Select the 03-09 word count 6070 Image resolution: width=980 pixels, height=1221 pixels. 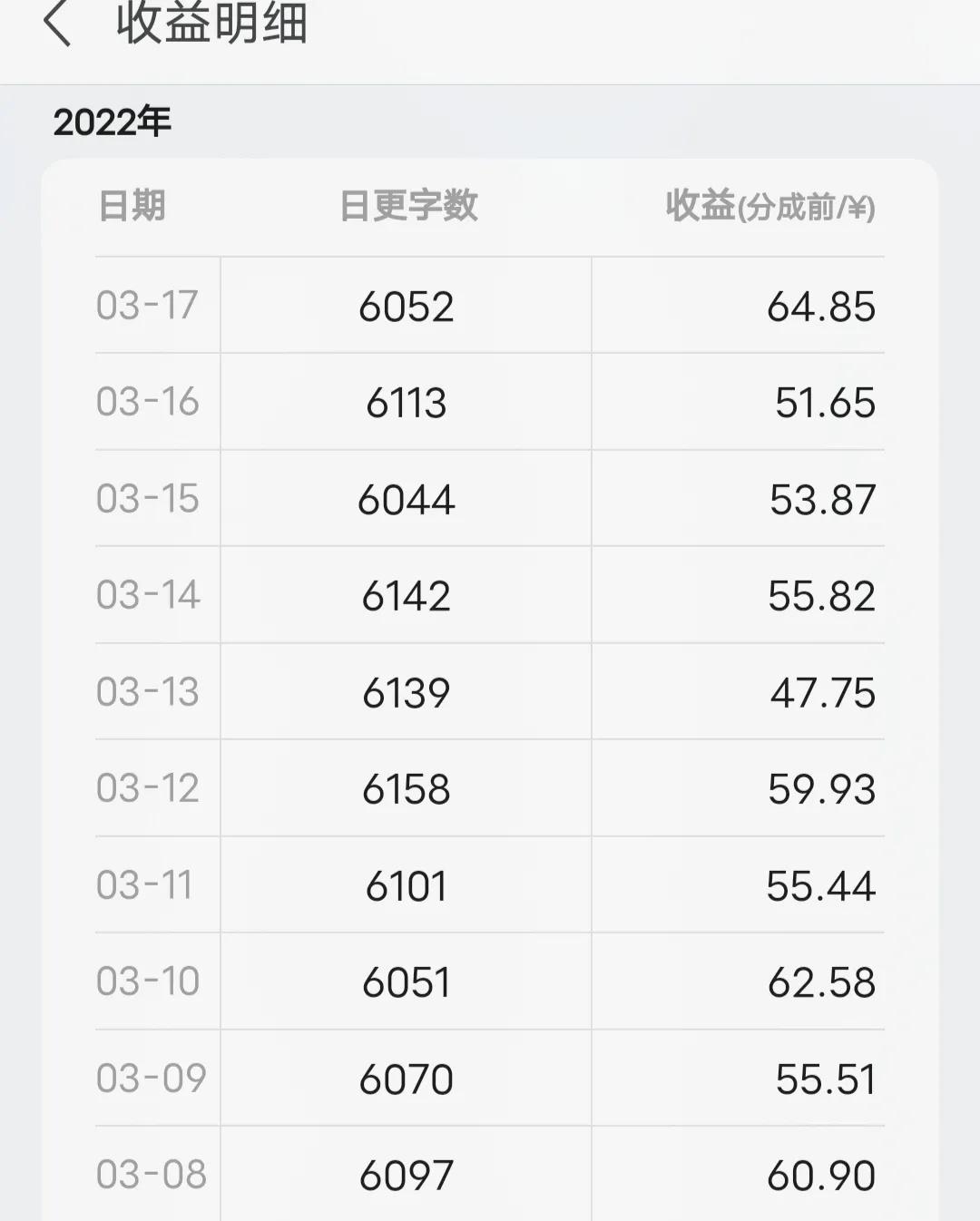(407, 1079)
